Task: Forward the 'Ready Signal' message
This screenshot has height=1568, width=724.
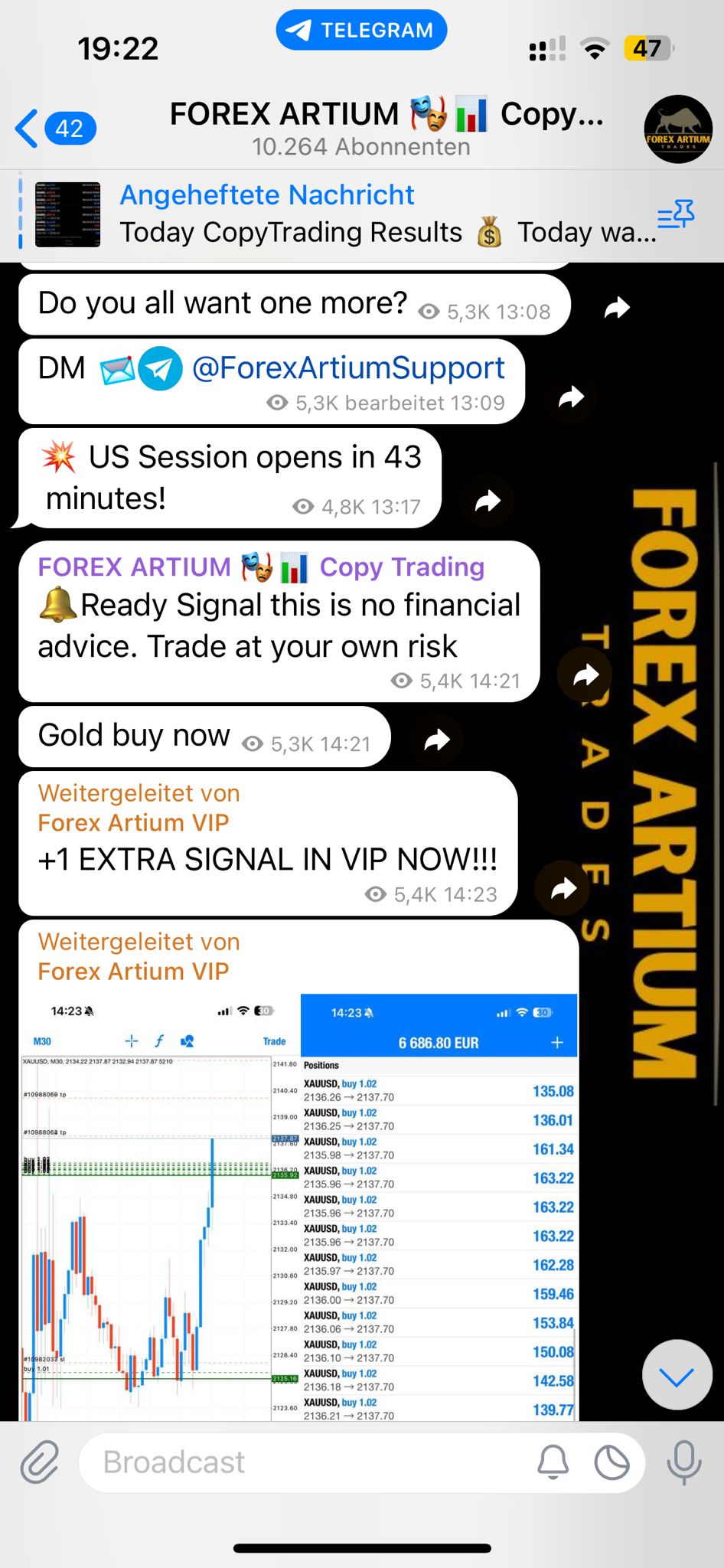Action: tap(586, 675)
